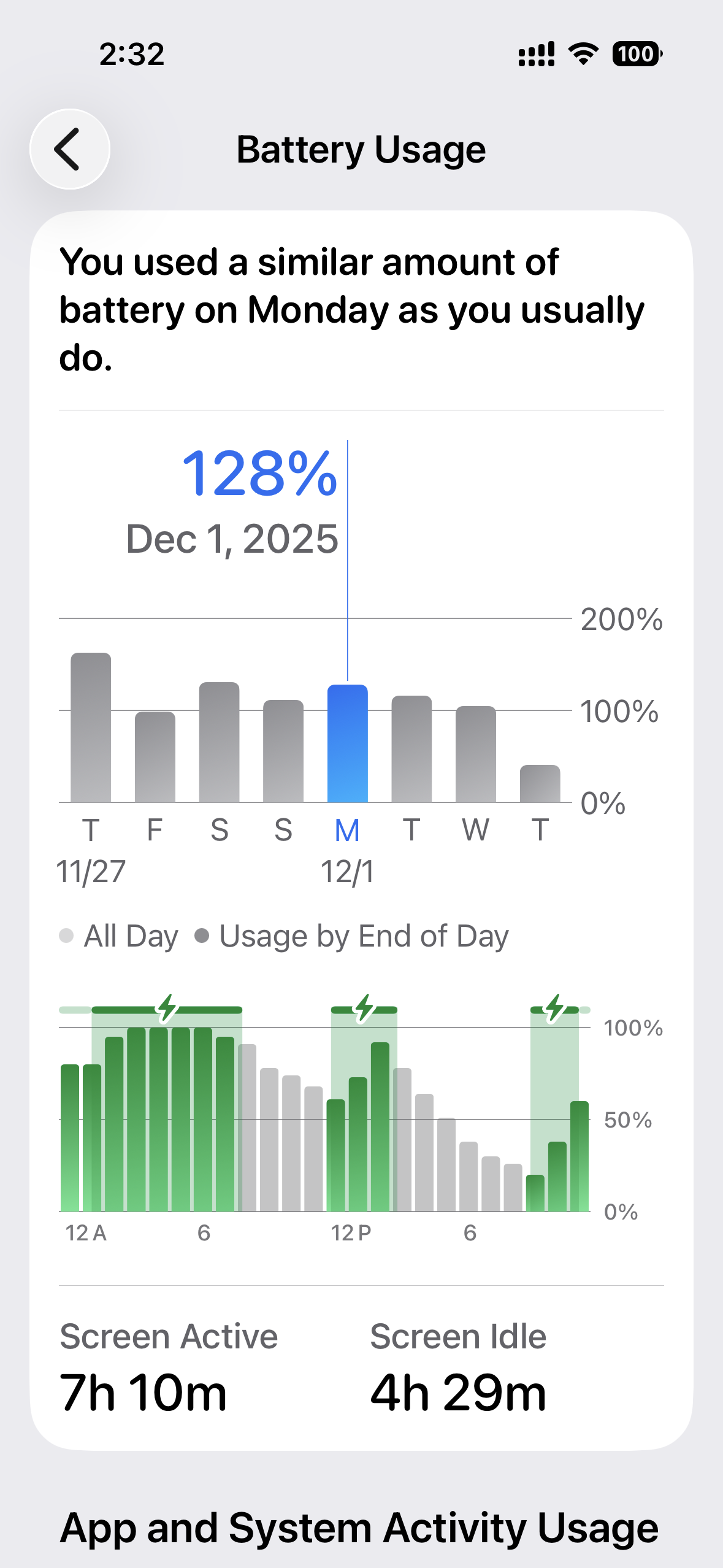This screenshot has width=723, height=1568.
Task: Select the Thursday 11/27 usage bar
Action: 91,728
